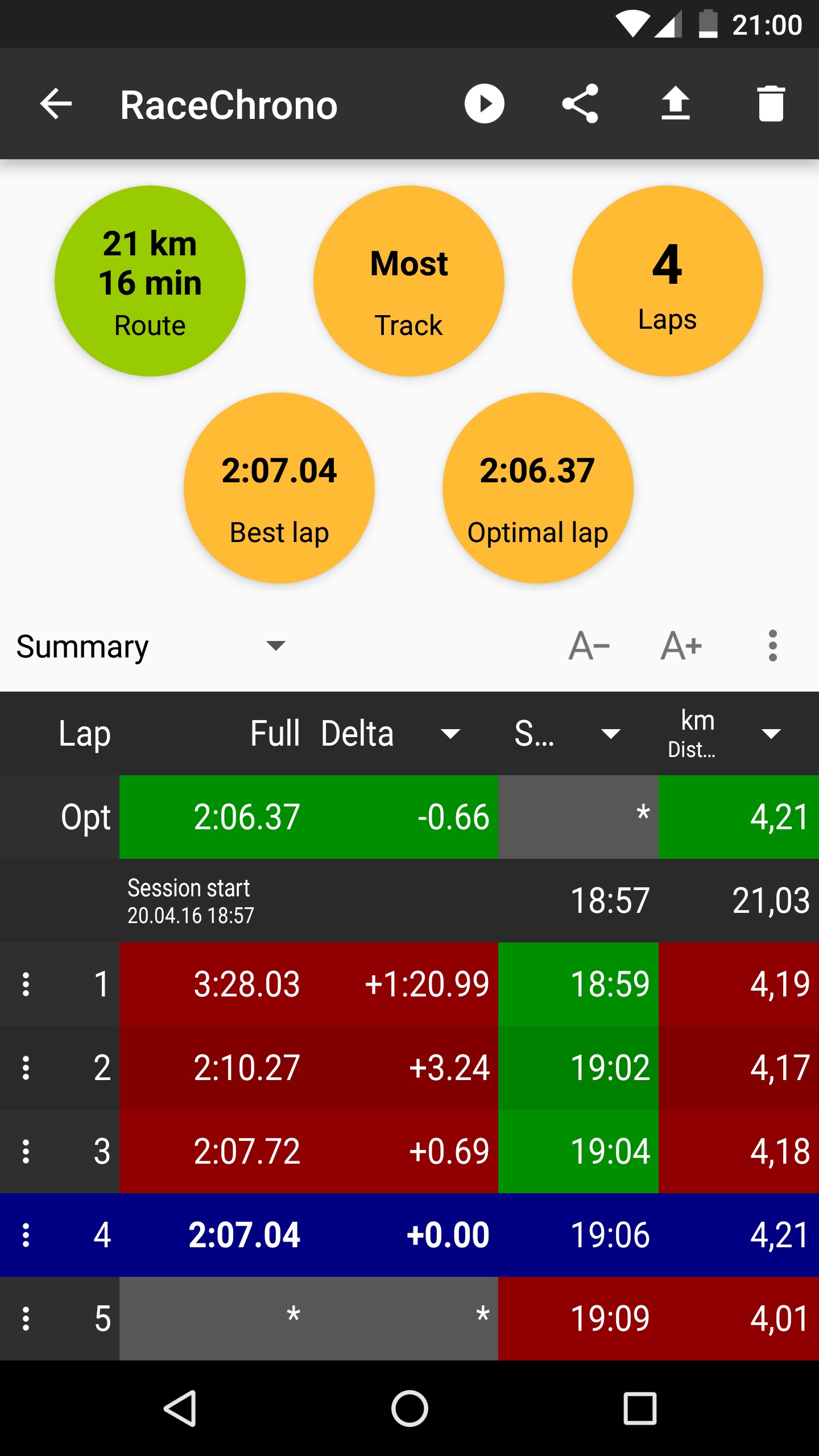Image resolution: width=819 pixels, height=1456 pixels.
Task: Open the options menu for lap 3
Action: pyautogui.click(x=26, y=1151)
